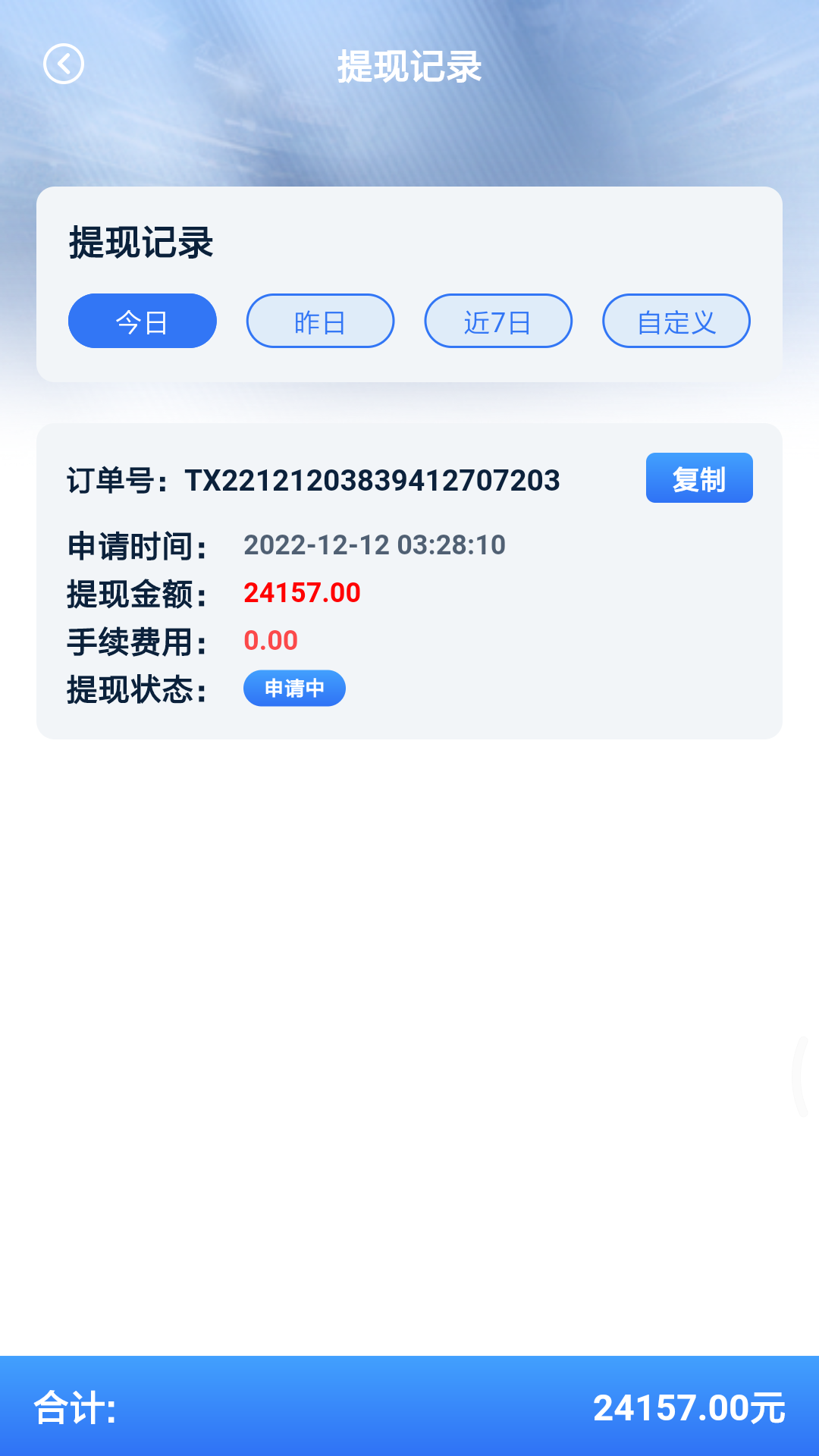
Task: Go back using the top-left arrow
Action: 64,64
